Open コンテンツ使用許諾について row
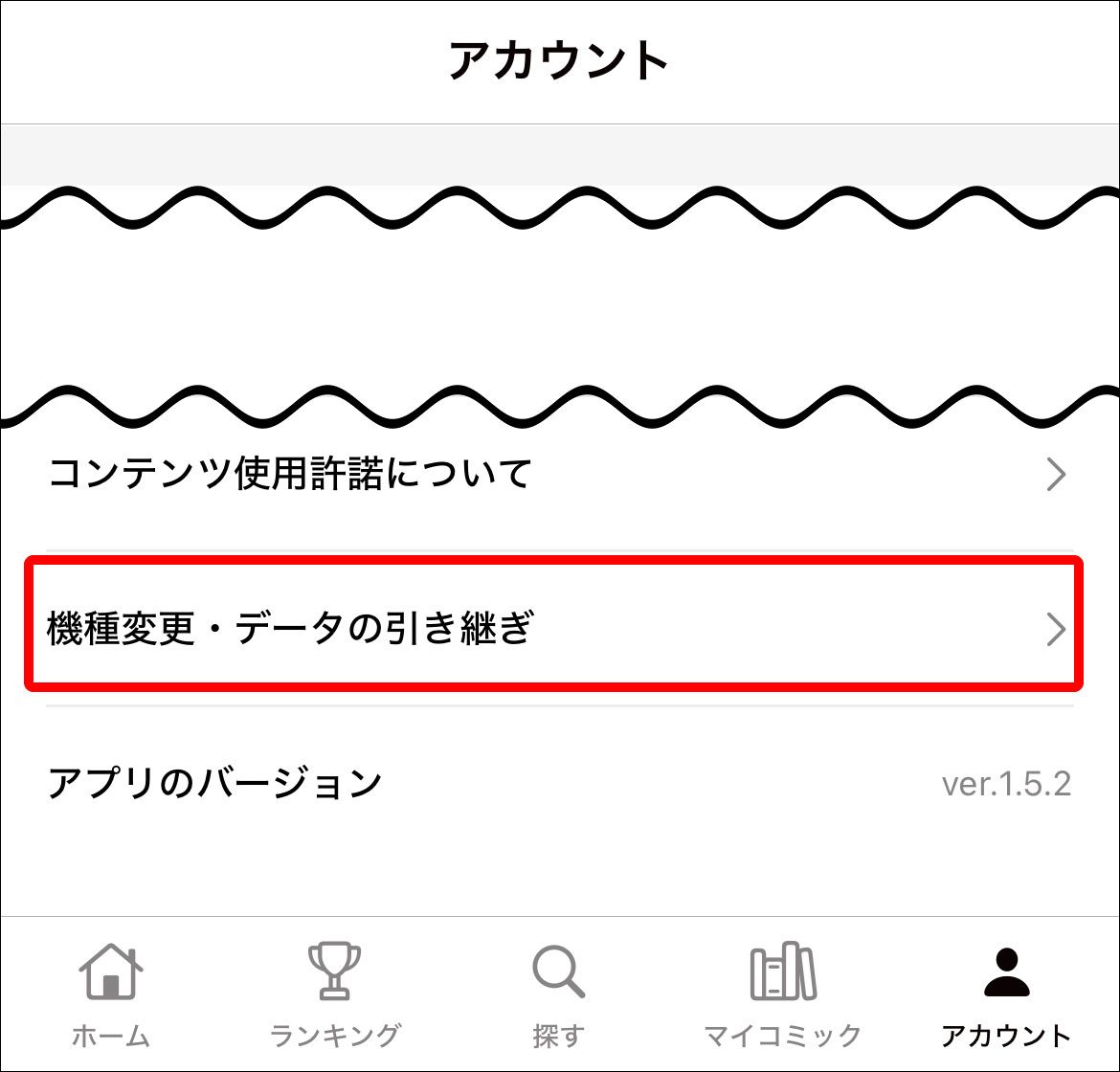This screenshot has height=1072, width=1120. (559, 474)
